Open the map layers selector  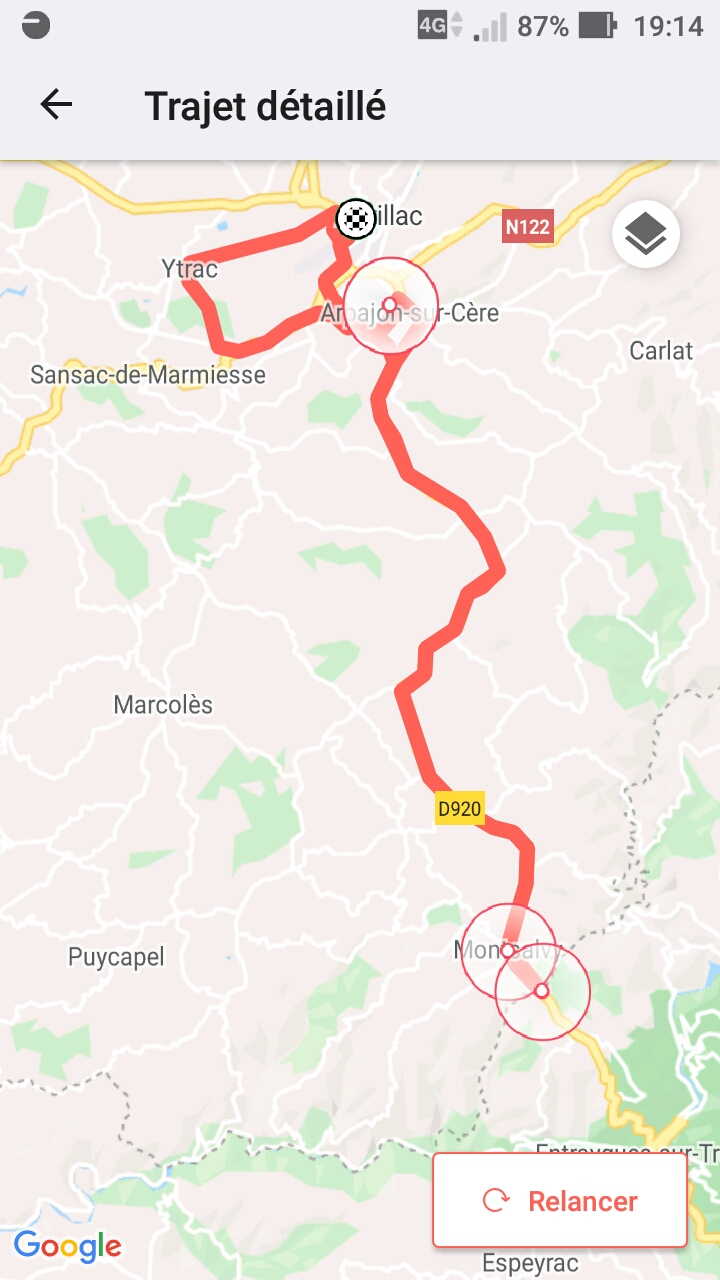tap(646, 235)
